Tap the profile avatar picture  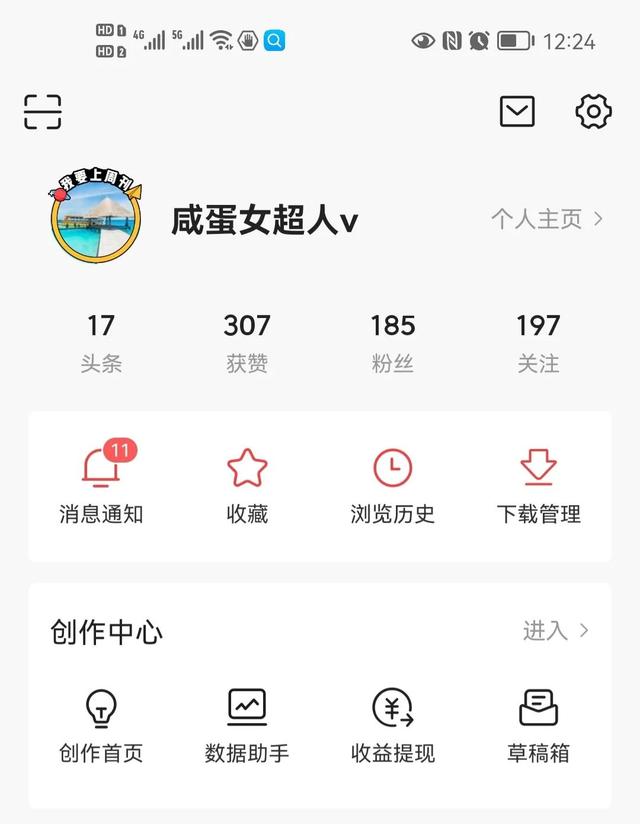pyautogui.click(x=96, y=219)
